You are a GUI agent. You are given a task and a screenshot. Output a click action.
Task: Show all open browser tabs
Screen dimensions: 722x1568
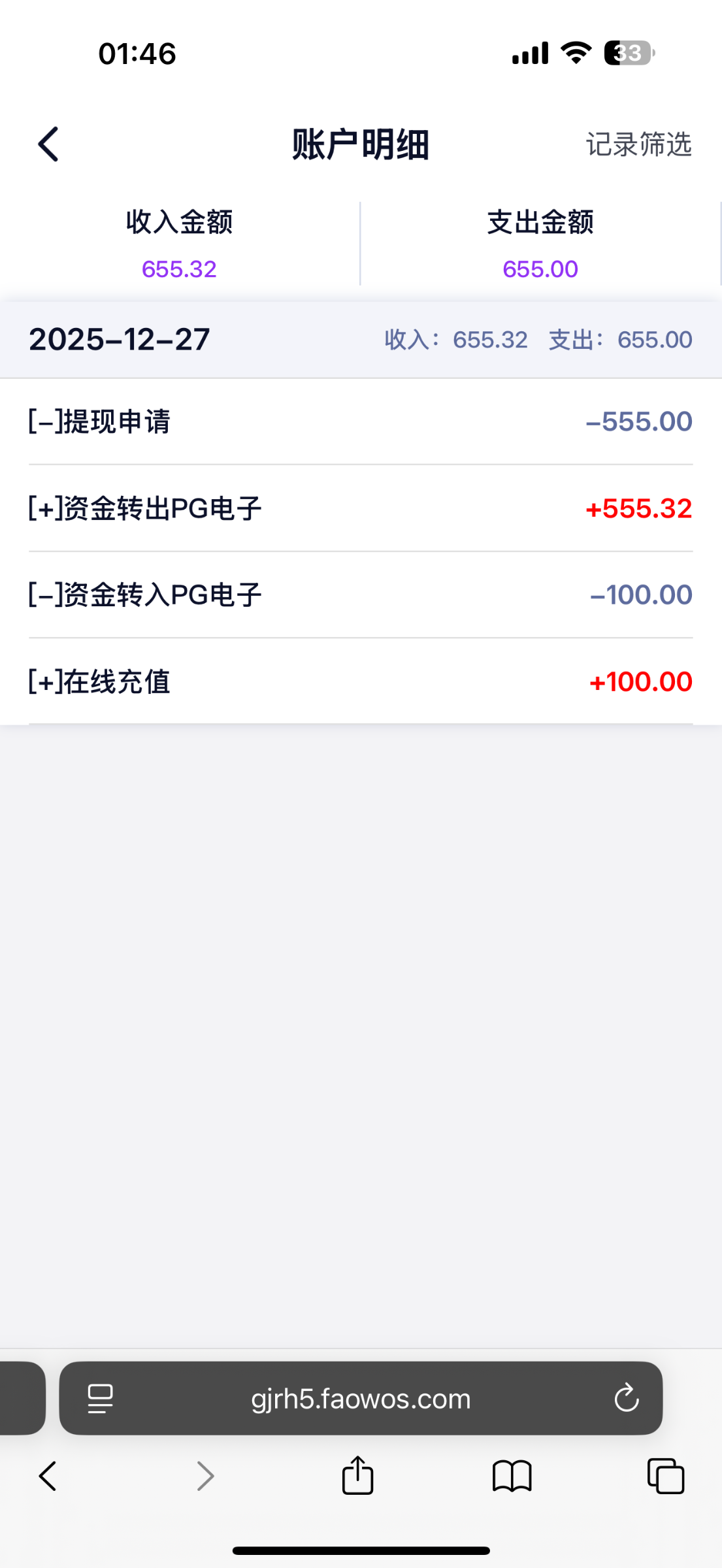tap(665, 1476)
